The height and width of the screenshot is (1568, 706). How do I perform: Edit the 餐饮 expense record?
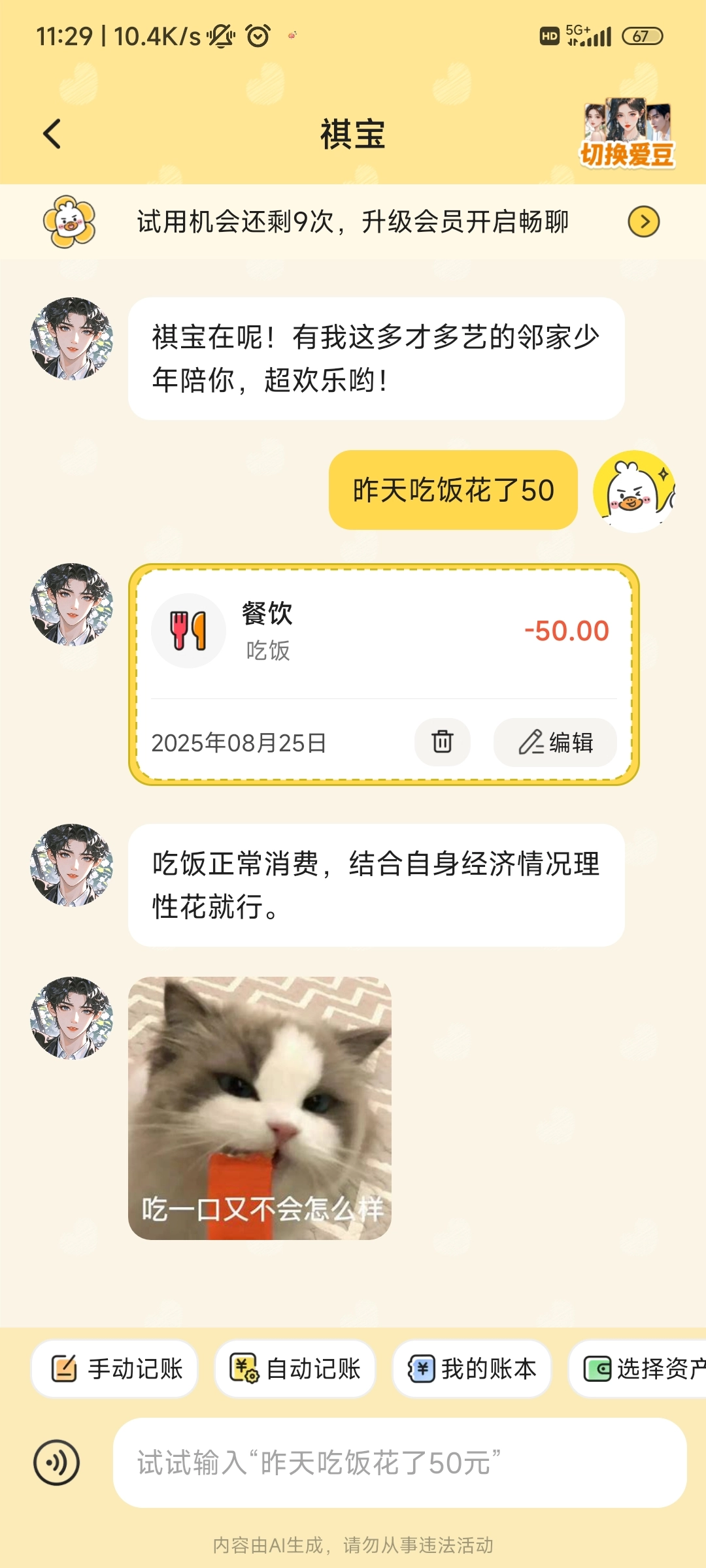click(555, 742)
